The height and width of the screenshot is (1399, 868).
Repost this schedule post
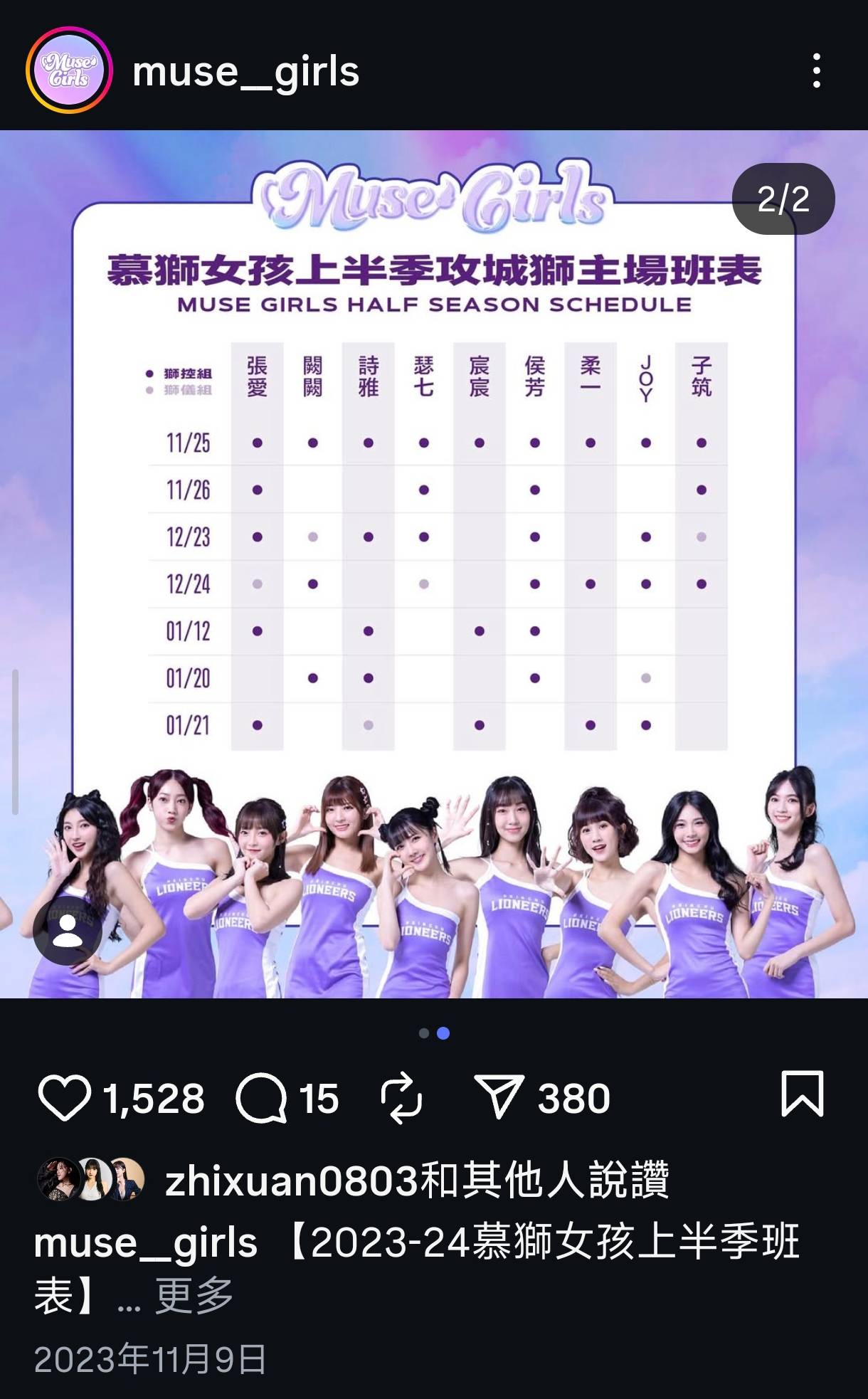click(401, 1097)
